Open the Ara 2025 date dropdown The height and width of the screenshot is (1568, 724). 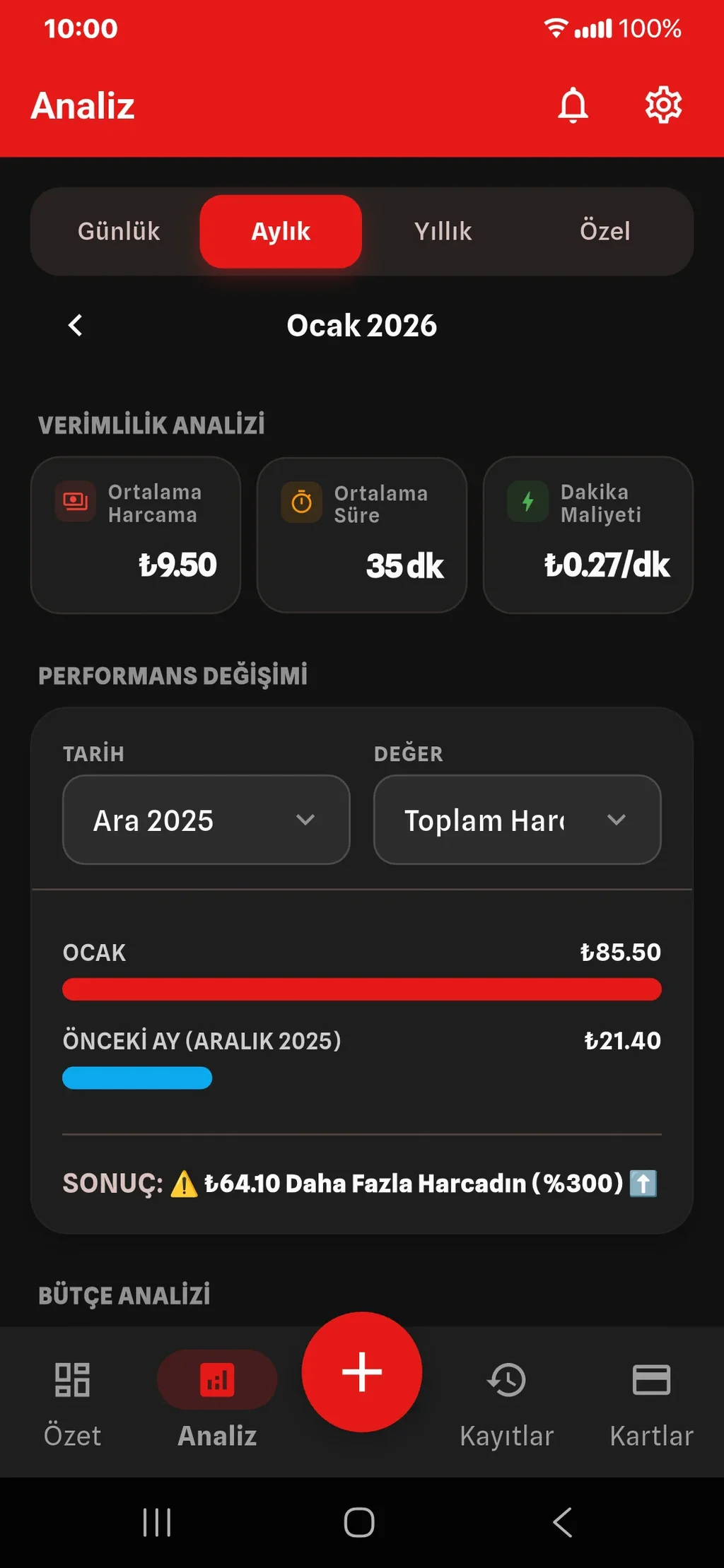[x=205, y=820]
